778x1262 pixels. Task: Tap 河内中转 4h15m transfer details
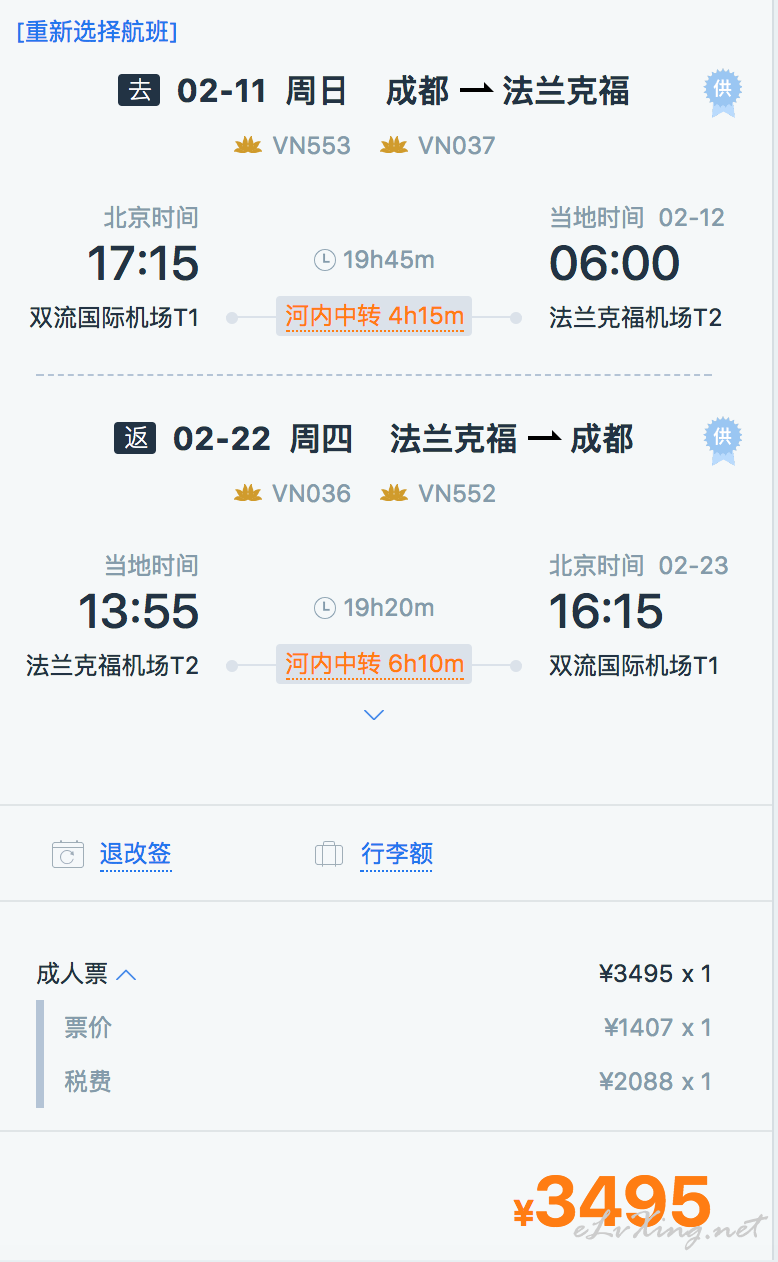[x=374, y=317]
